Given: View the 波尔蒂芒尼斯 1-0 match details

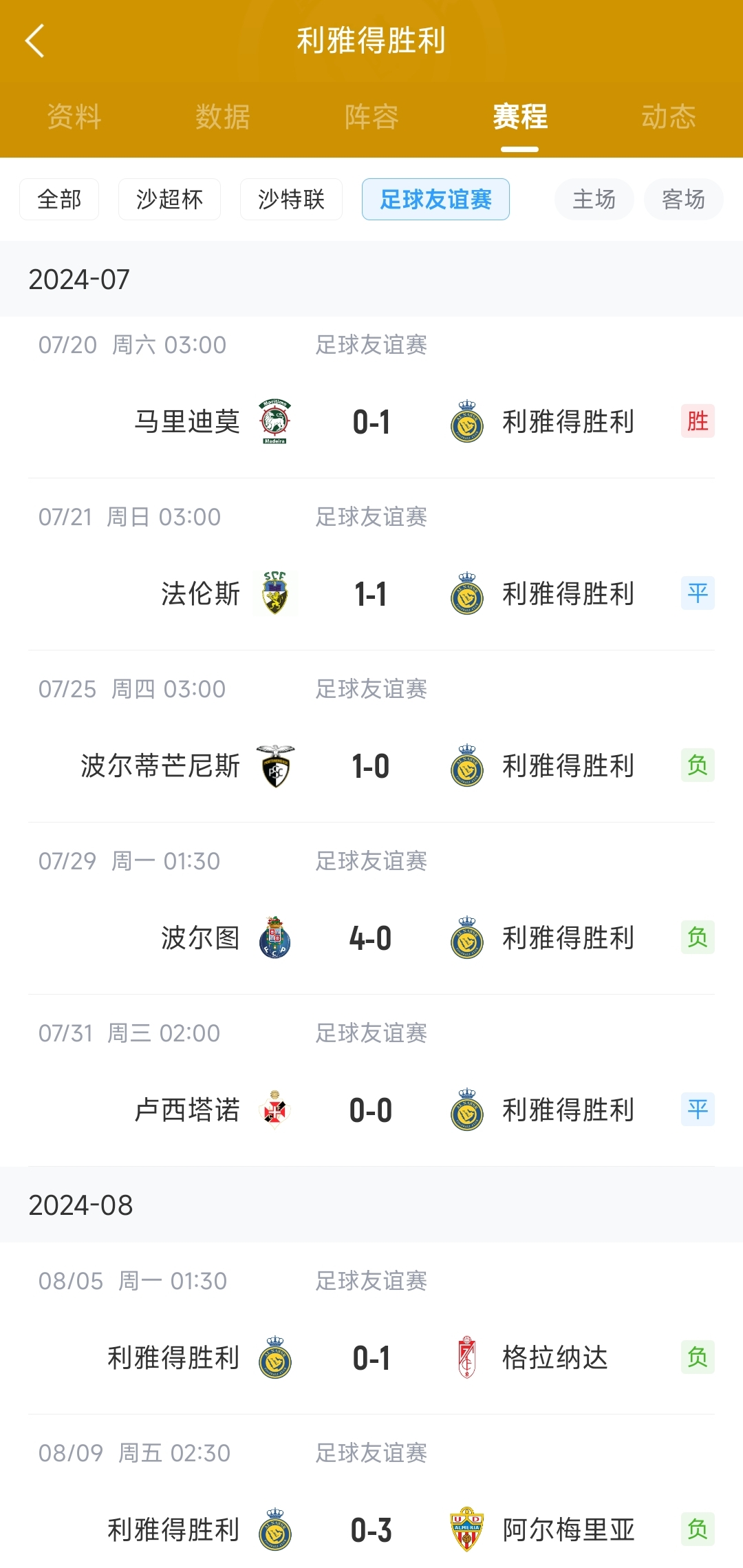Looking at the screenshot, I should pyautogui.click(x=371, y=737).
